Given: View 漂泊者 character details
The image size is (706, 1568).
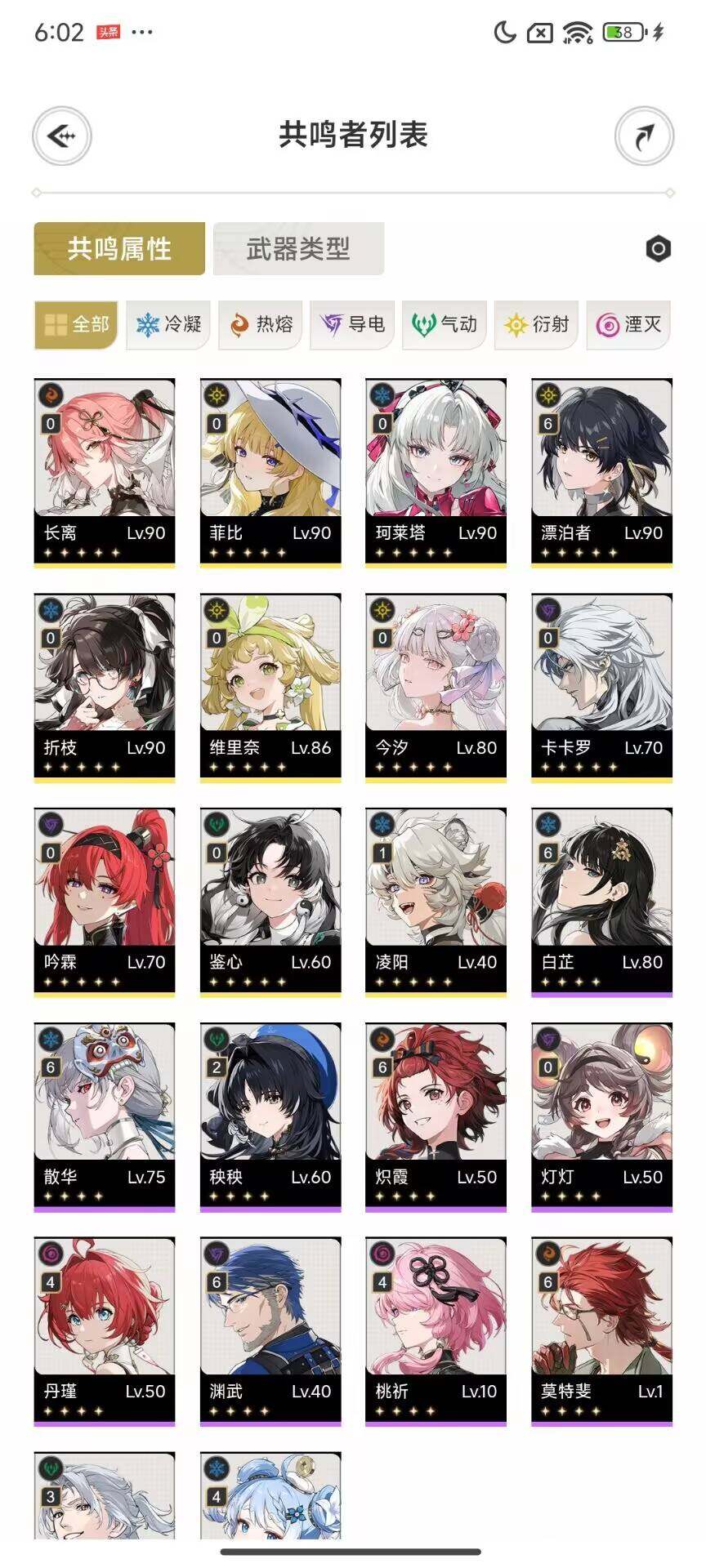Looking at the screenshot, I should pyautogui.click(x=601, y=471).
